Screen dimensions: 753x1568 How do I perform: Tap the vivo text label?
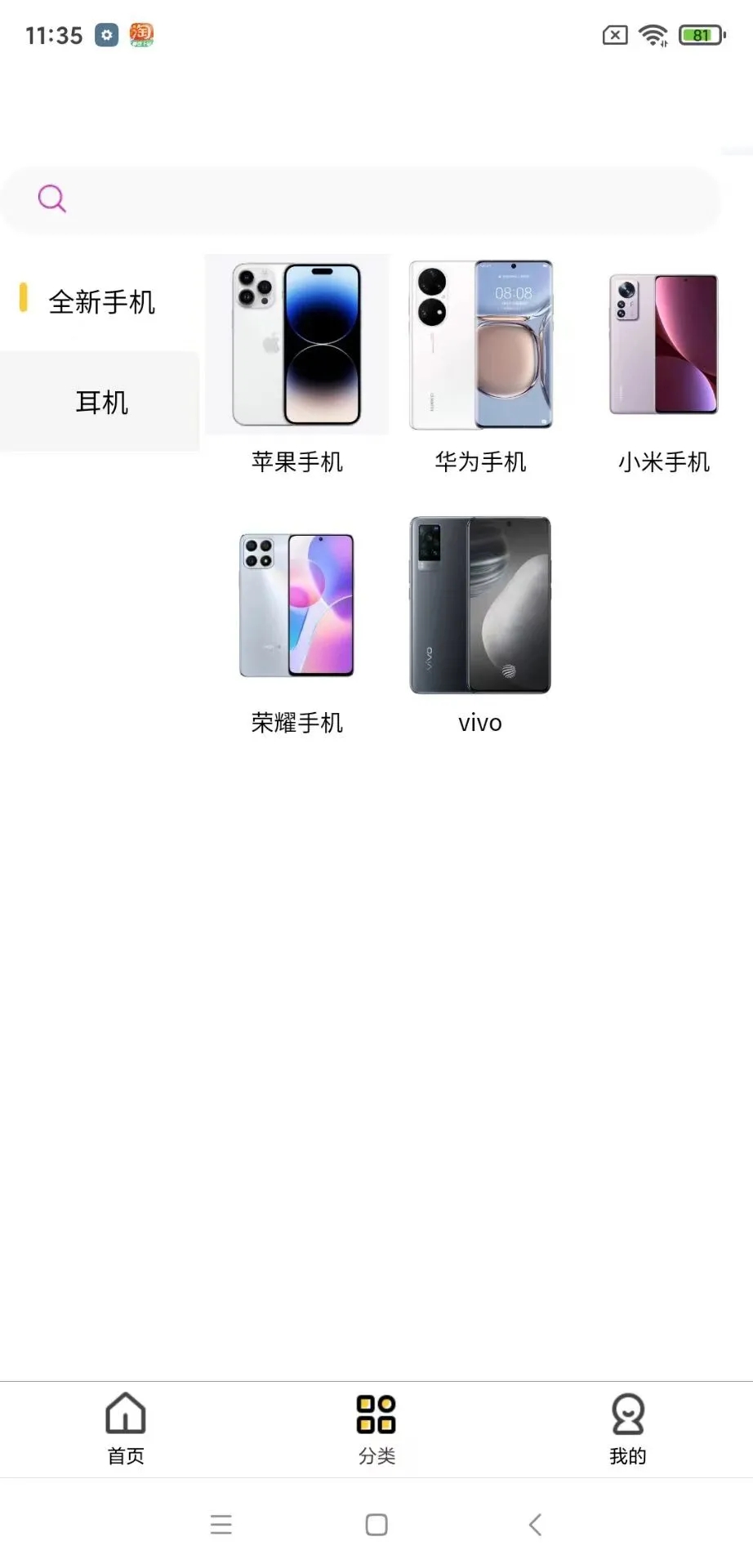click(x=480, y=722)
